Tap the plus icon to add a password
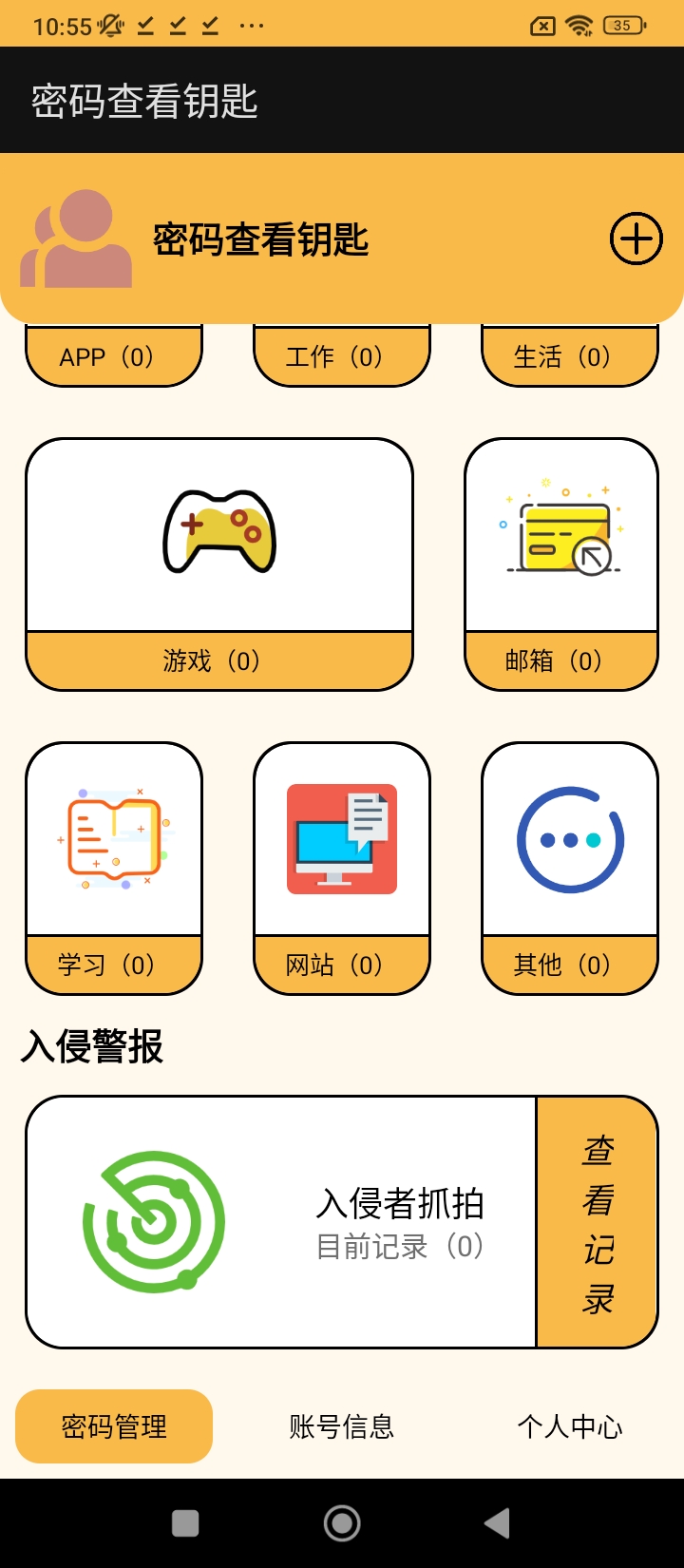 point(636,239)
